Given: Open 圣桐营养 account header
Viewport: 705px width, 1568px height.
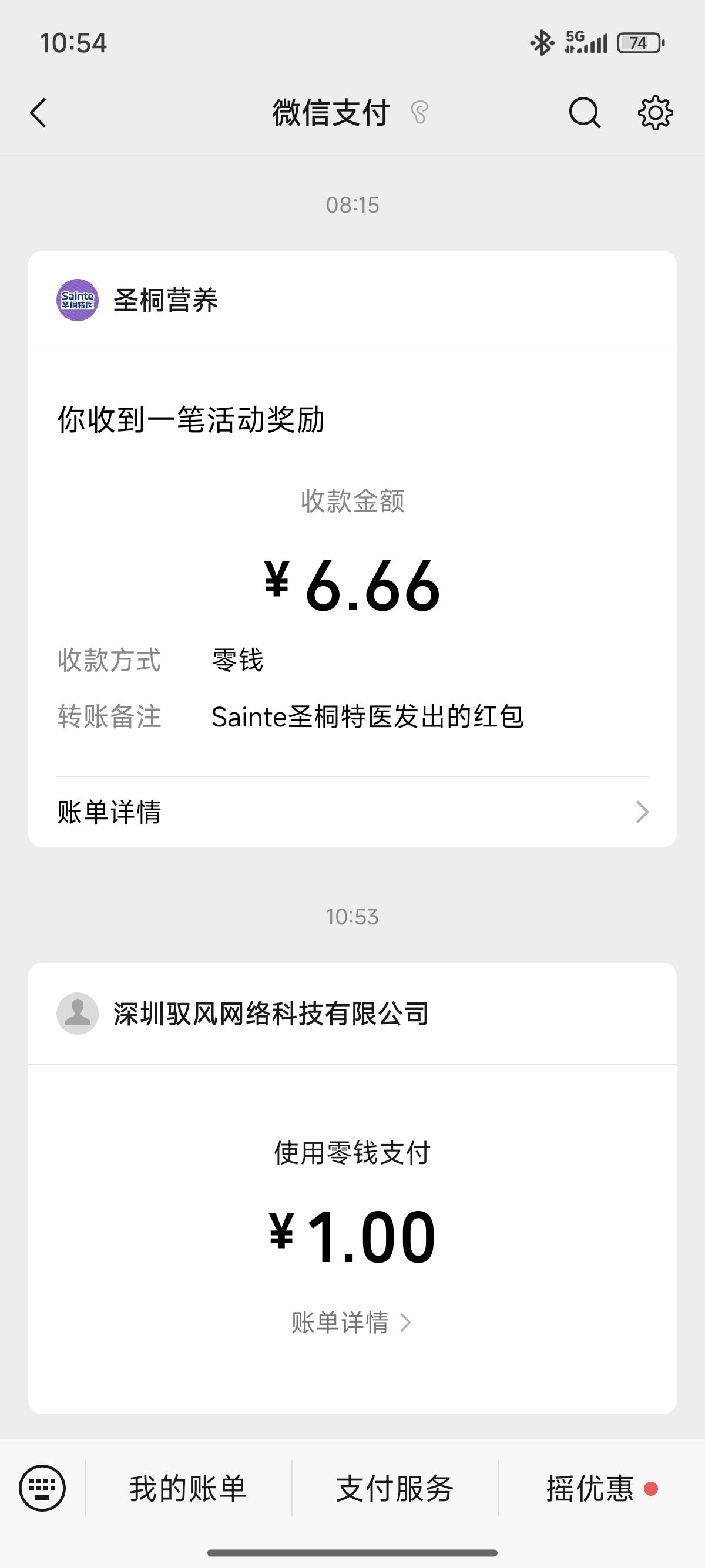Looking at the screenshot, I should click(x=166, y=300).
